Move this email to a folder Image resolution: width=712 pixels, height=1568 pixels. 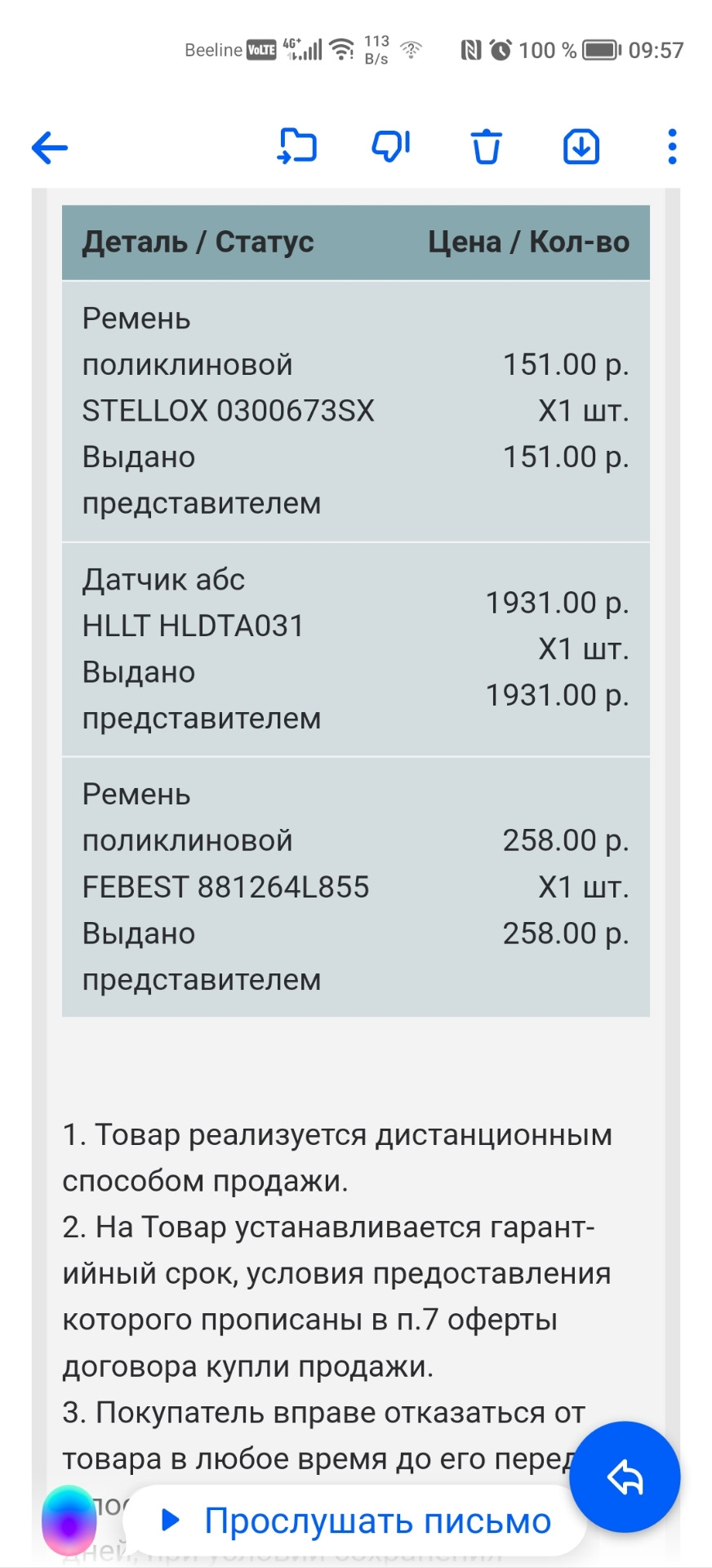click(297, 148)
